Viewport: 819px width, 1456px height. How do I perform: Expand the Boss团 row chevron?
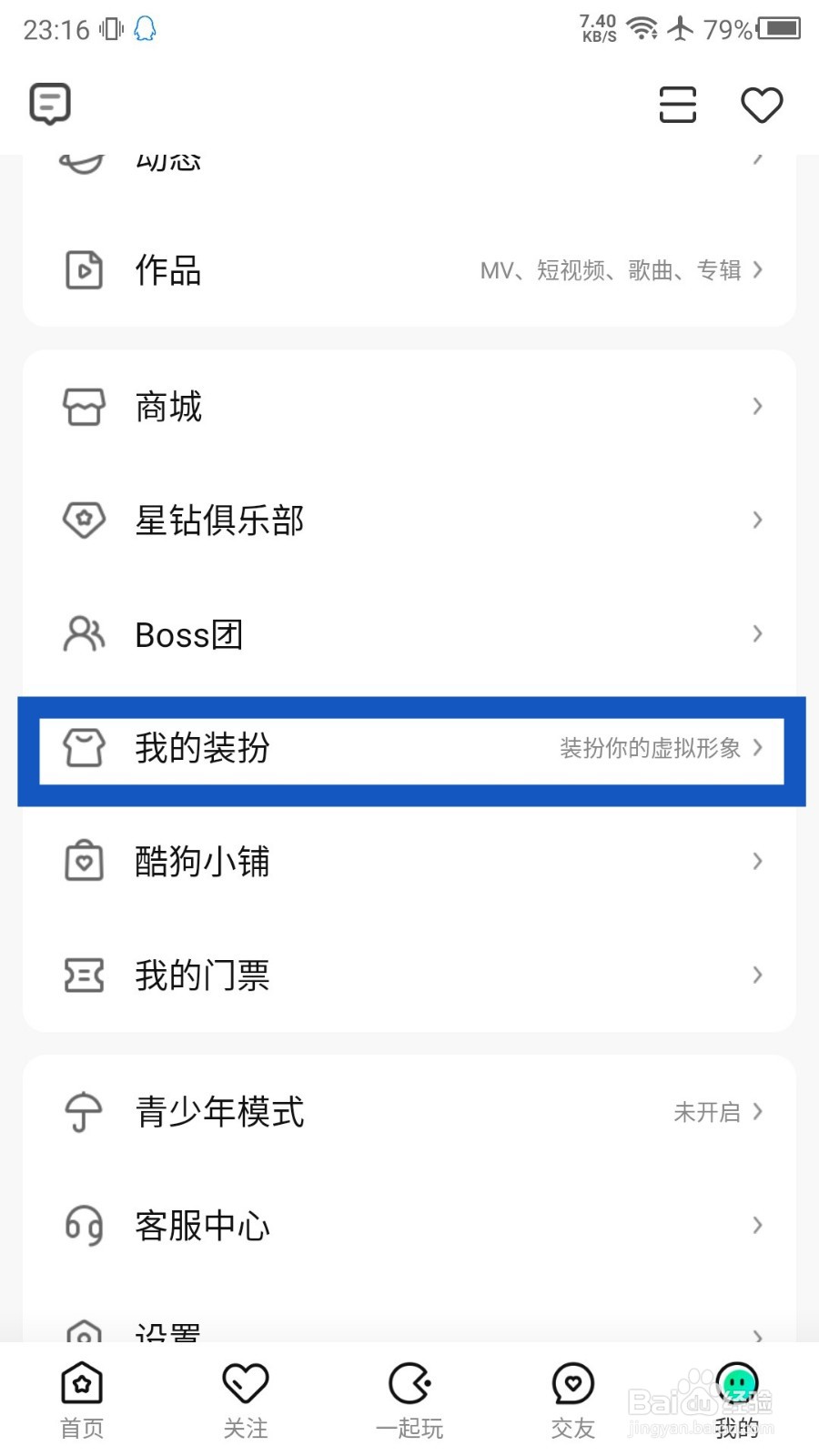[x=758, y=634]
